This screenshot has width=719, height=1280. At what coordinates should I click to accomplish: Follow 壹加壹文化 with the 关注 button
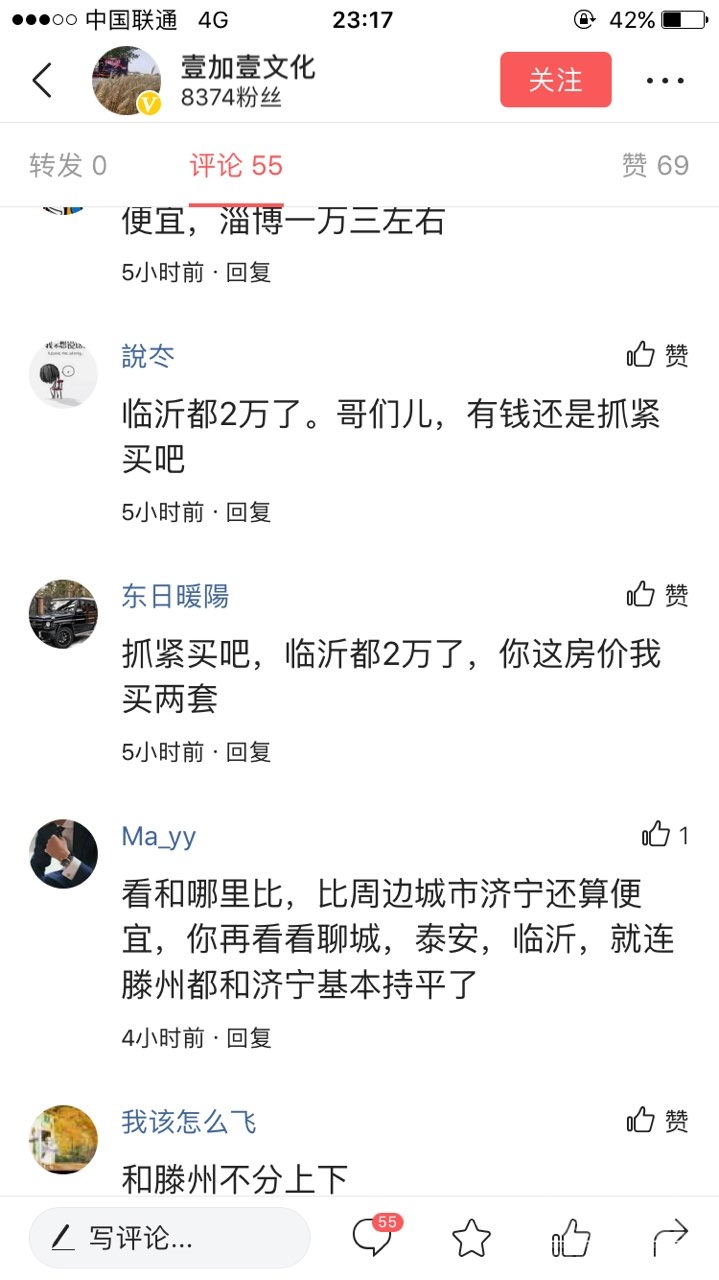coord(555,80)
